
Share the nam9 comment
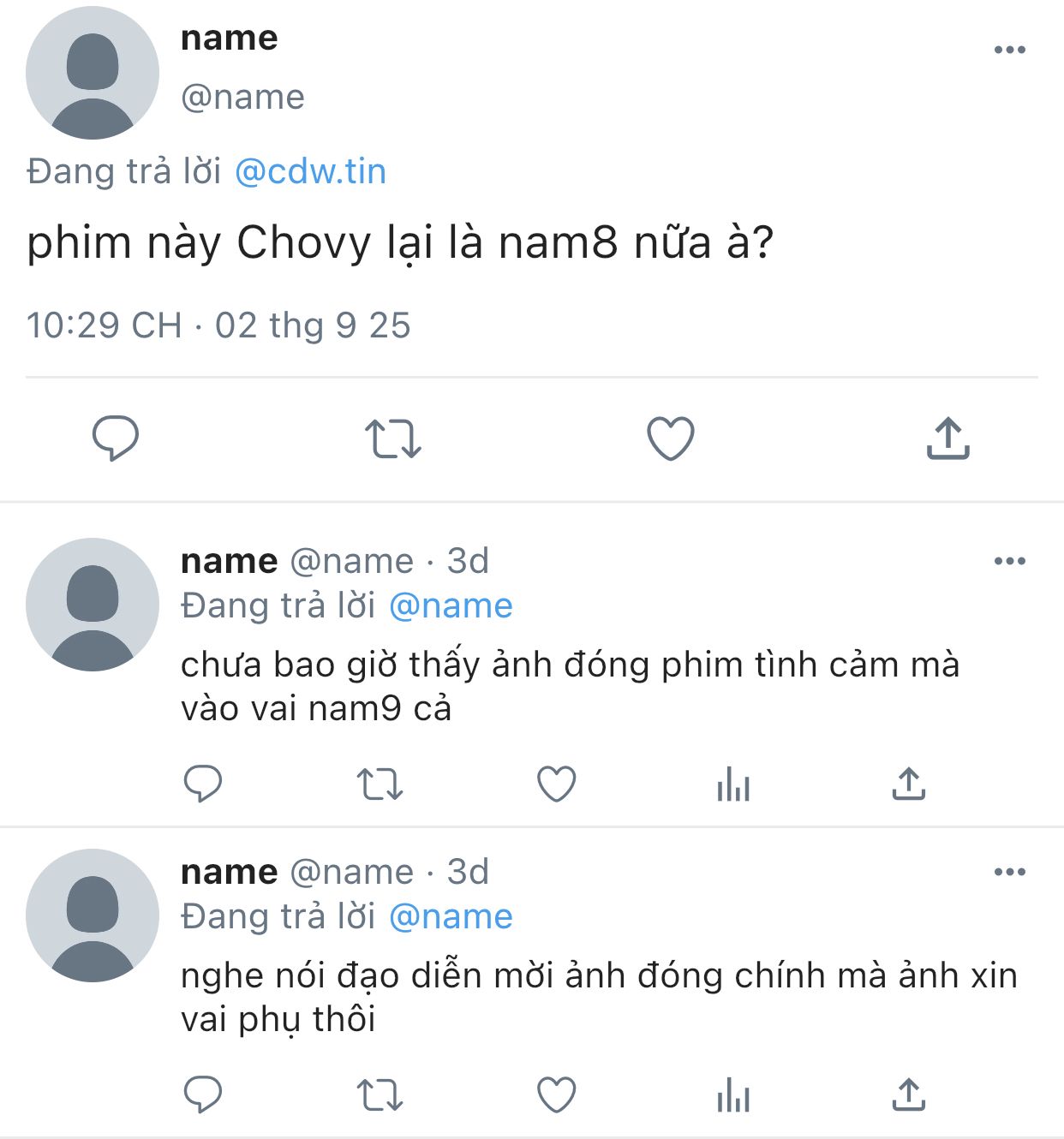(x=908, y=784)
